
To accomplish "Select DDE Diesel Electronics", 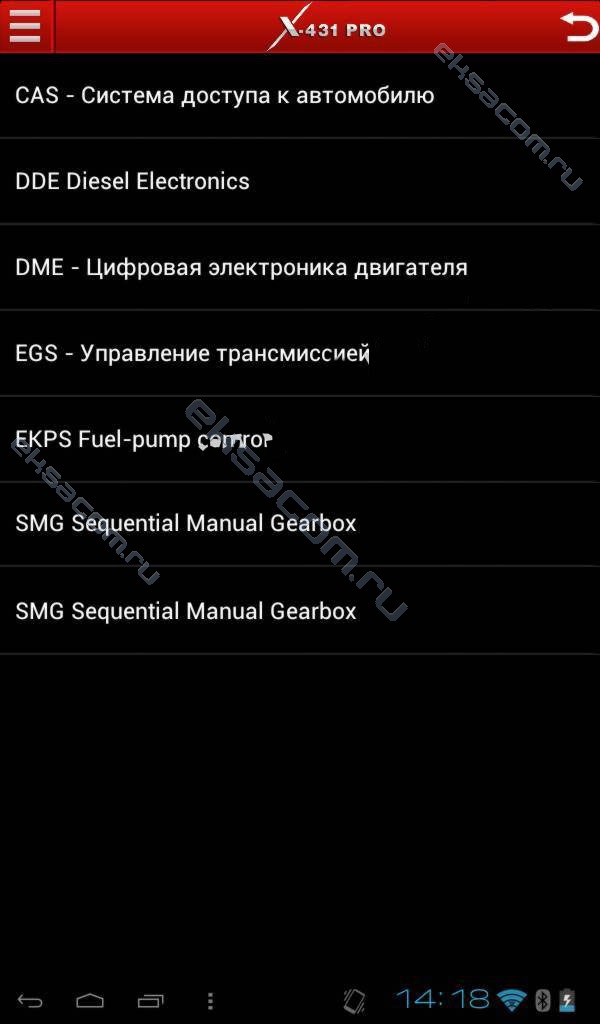I will 133,181.
